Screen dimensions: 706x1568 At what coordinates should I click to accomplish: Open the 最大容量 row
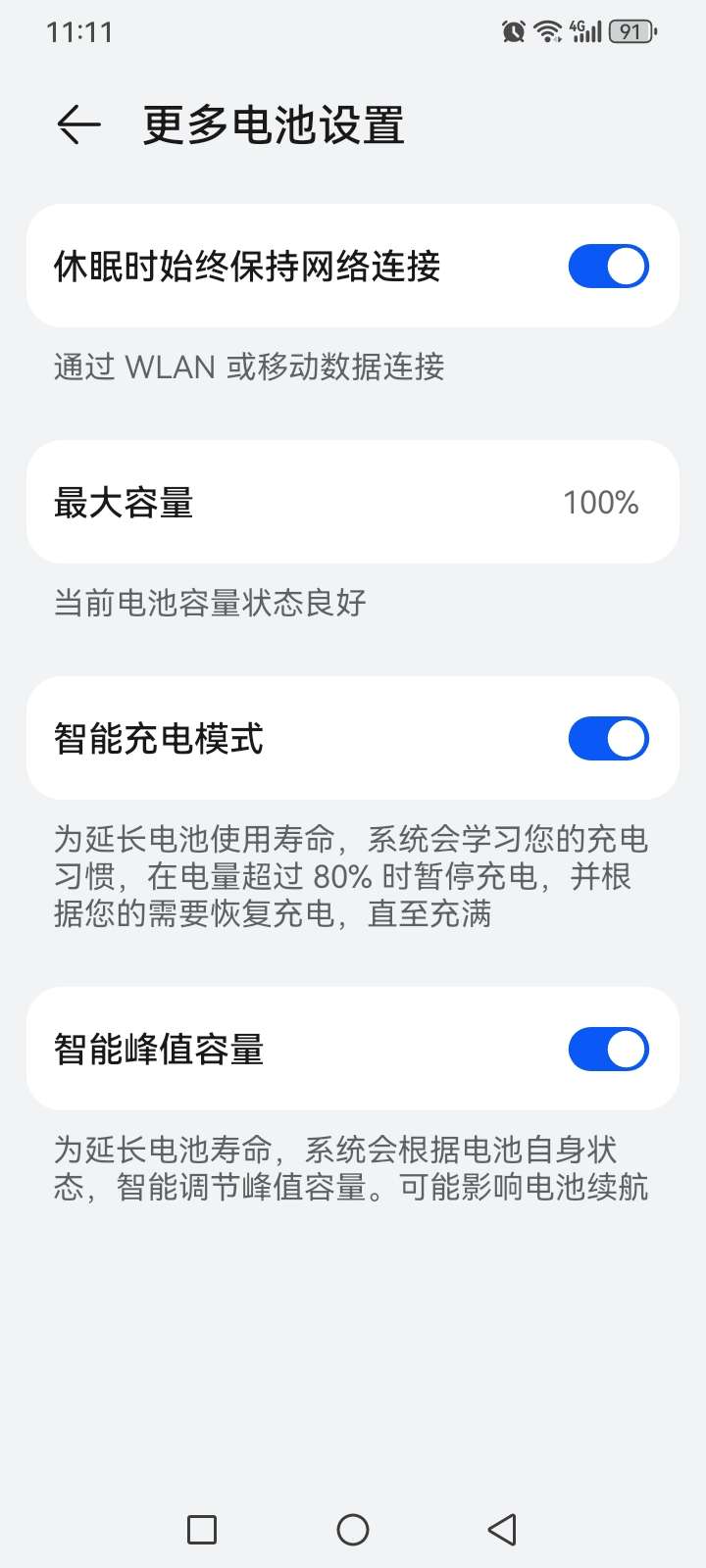[353, 502]
